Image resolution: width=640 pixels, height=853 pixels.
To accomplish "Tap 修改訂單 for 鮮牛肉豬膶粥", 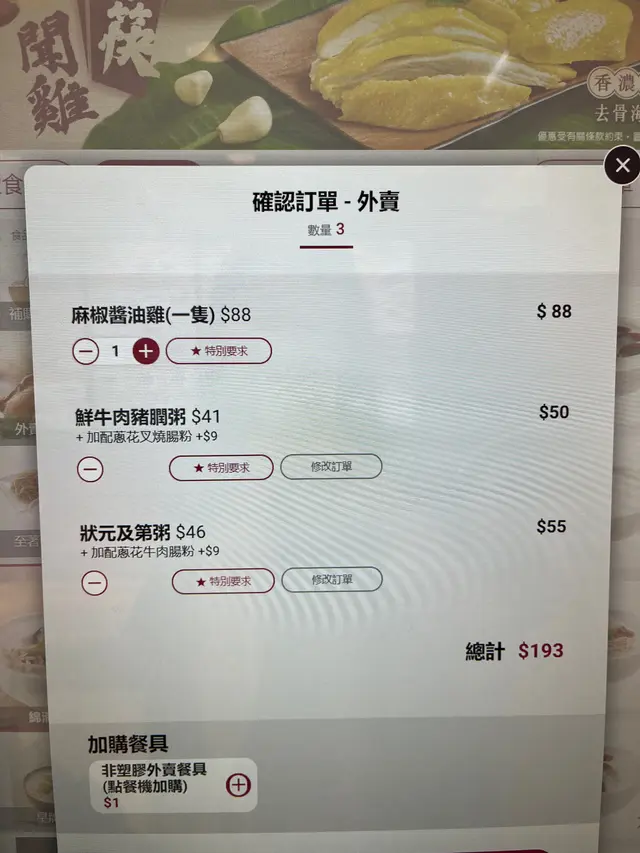I will pyautogui.click(x=331, y=466).
